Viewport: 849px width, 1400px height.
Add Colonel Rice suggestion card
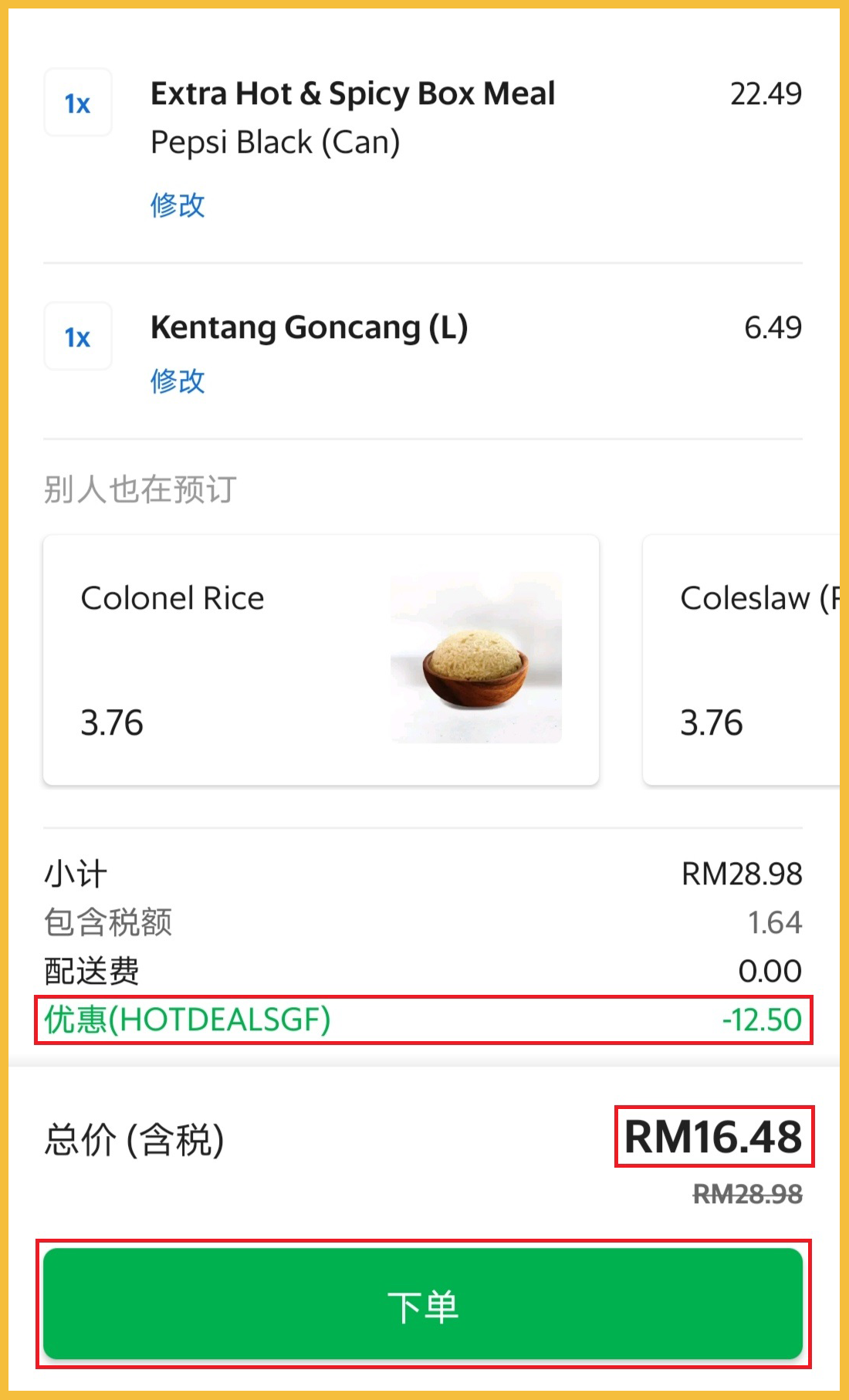point(321,660)
